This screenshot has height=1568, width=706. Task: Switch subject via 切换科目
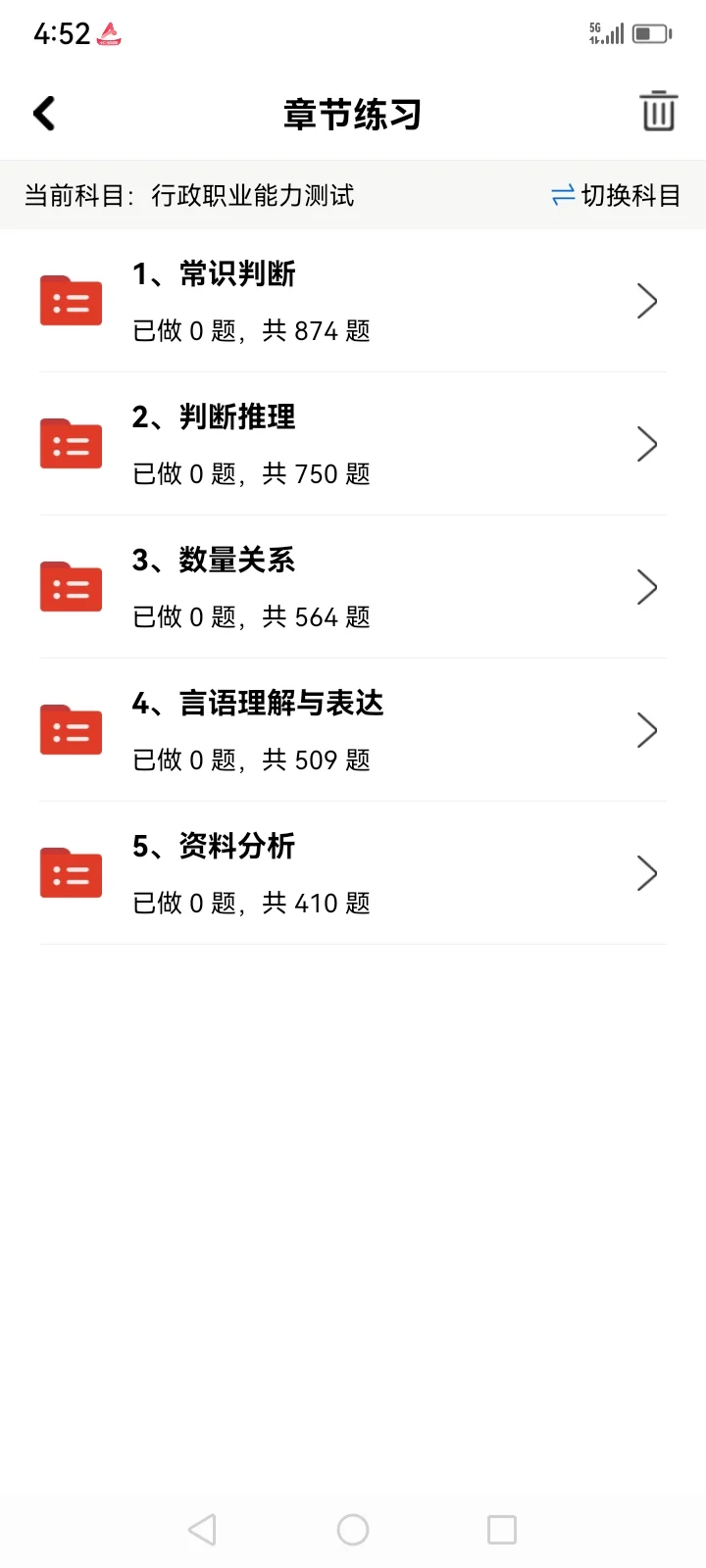[616, 195]
